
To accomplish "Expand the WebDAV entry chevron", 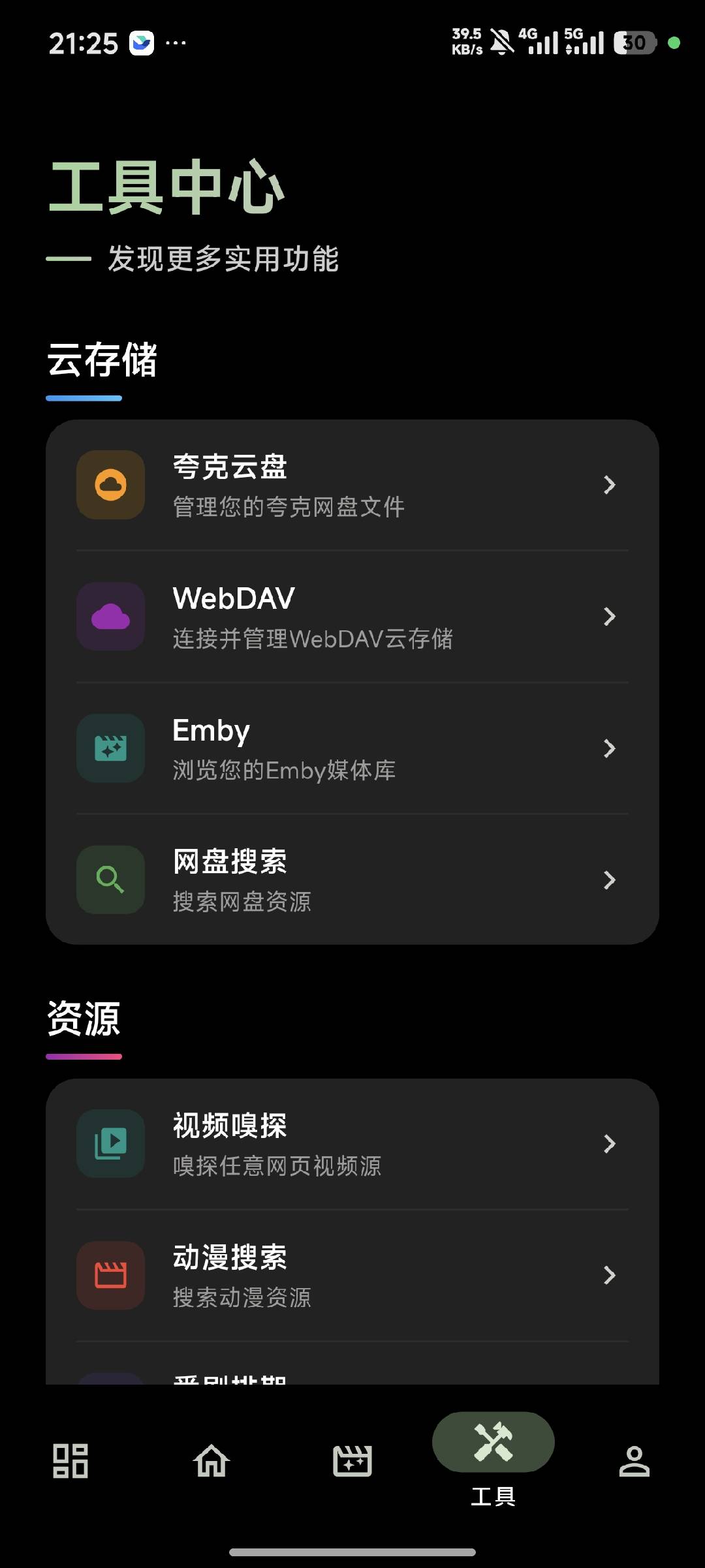I will pos(610,617).
